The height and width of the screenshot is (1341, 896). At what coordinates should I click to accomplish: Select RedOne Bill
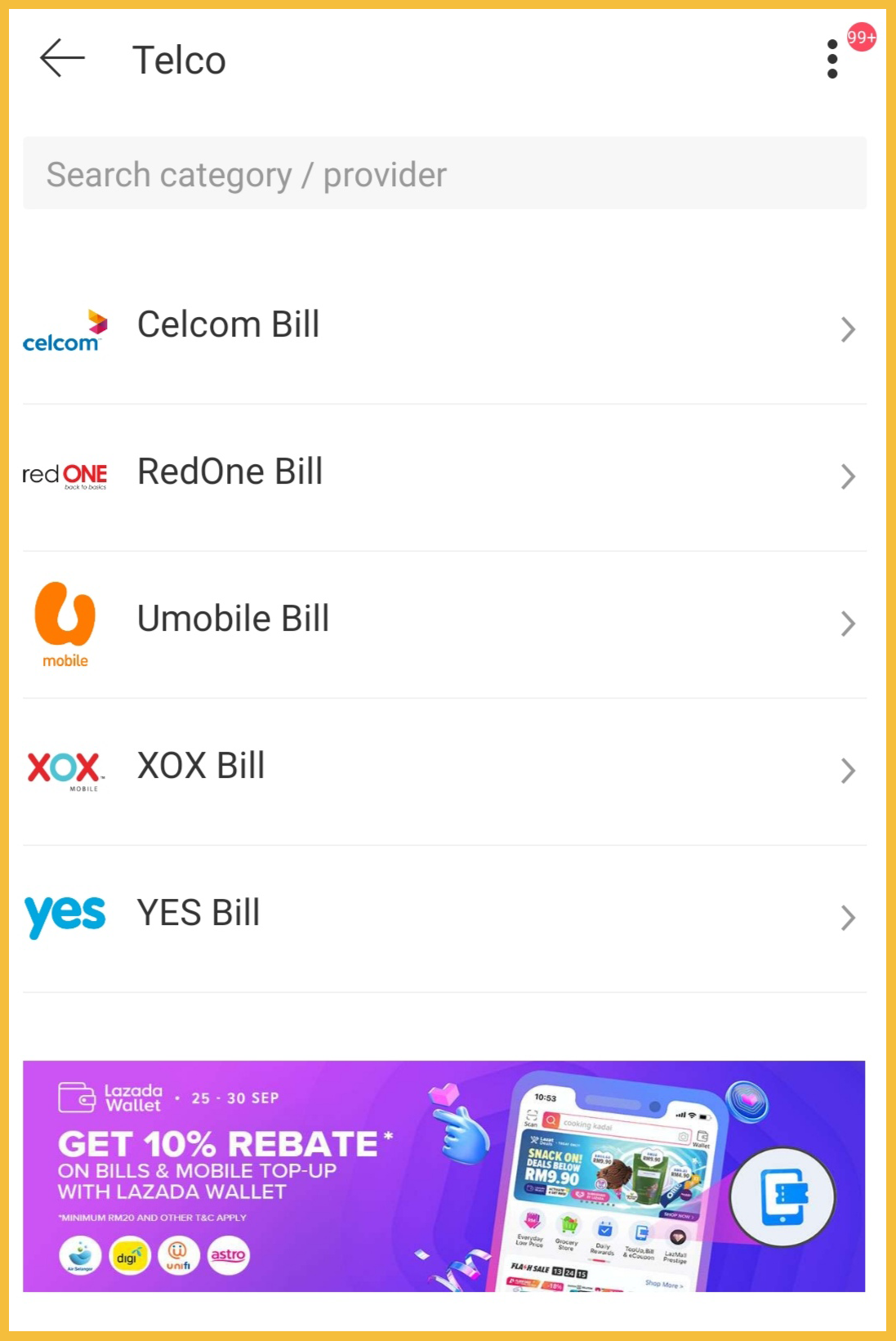click(444, 474)
